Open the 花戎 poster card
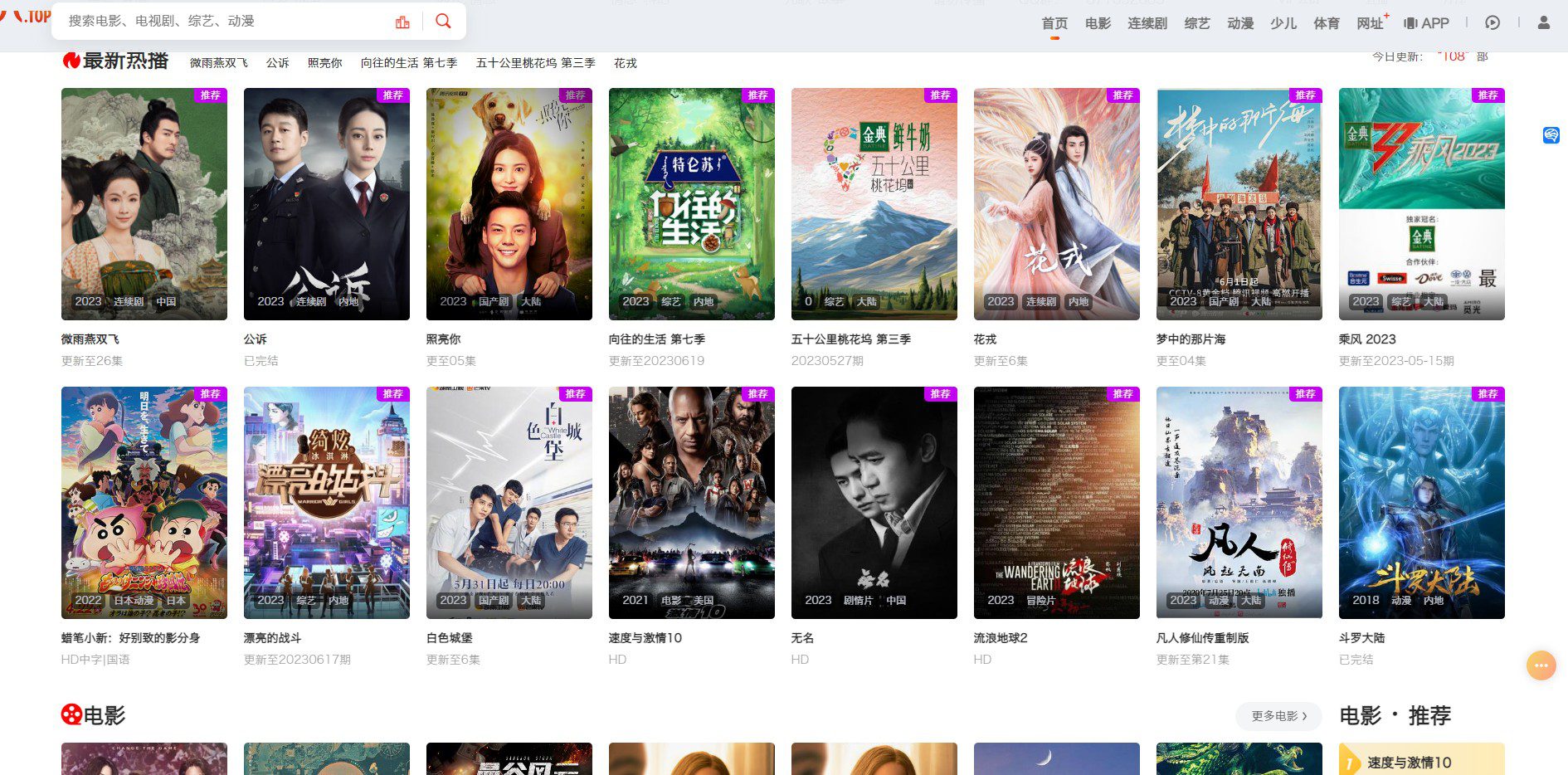This screenshot has width=1568, height=775. 1057,204
